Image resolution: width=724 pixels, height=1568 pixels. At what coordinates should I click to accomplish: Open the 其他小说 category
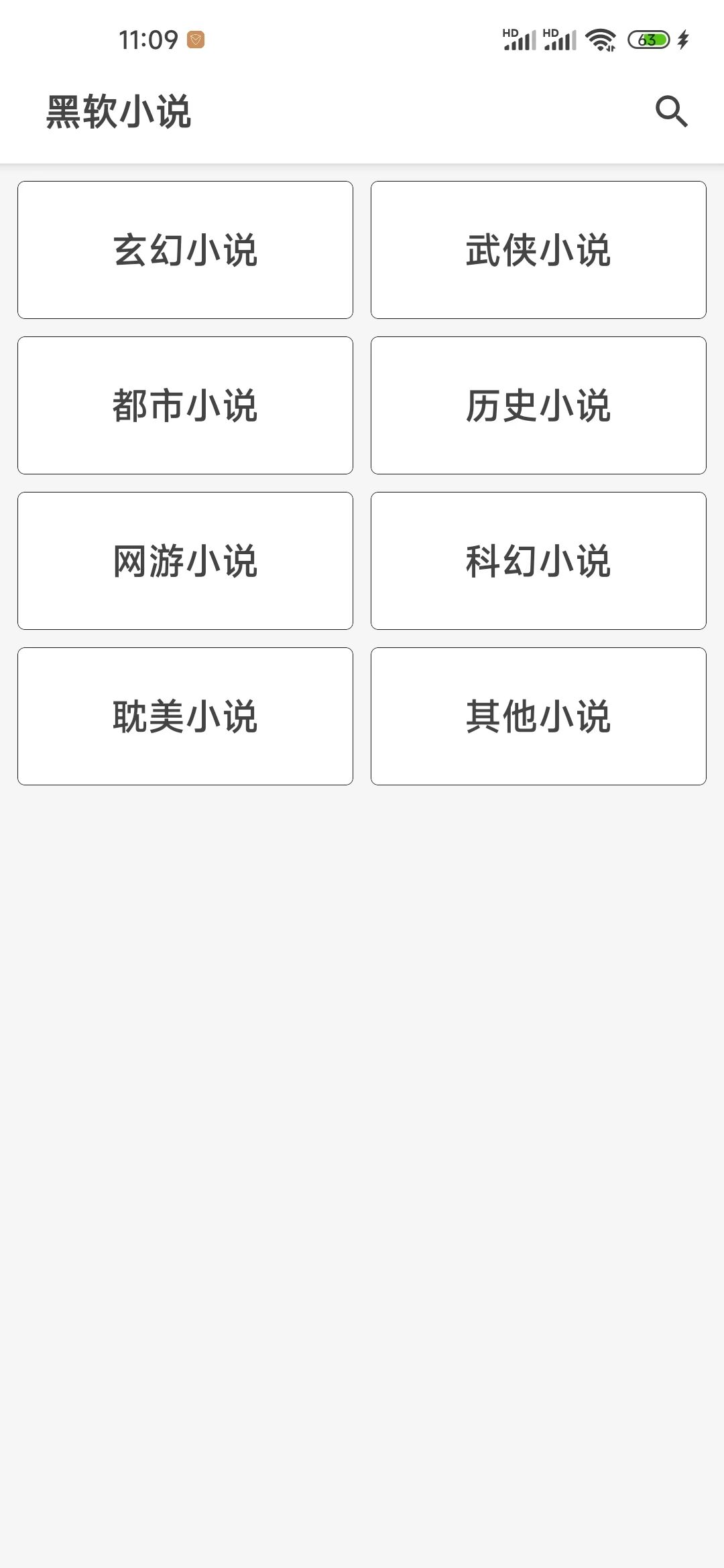click(538, 716)
